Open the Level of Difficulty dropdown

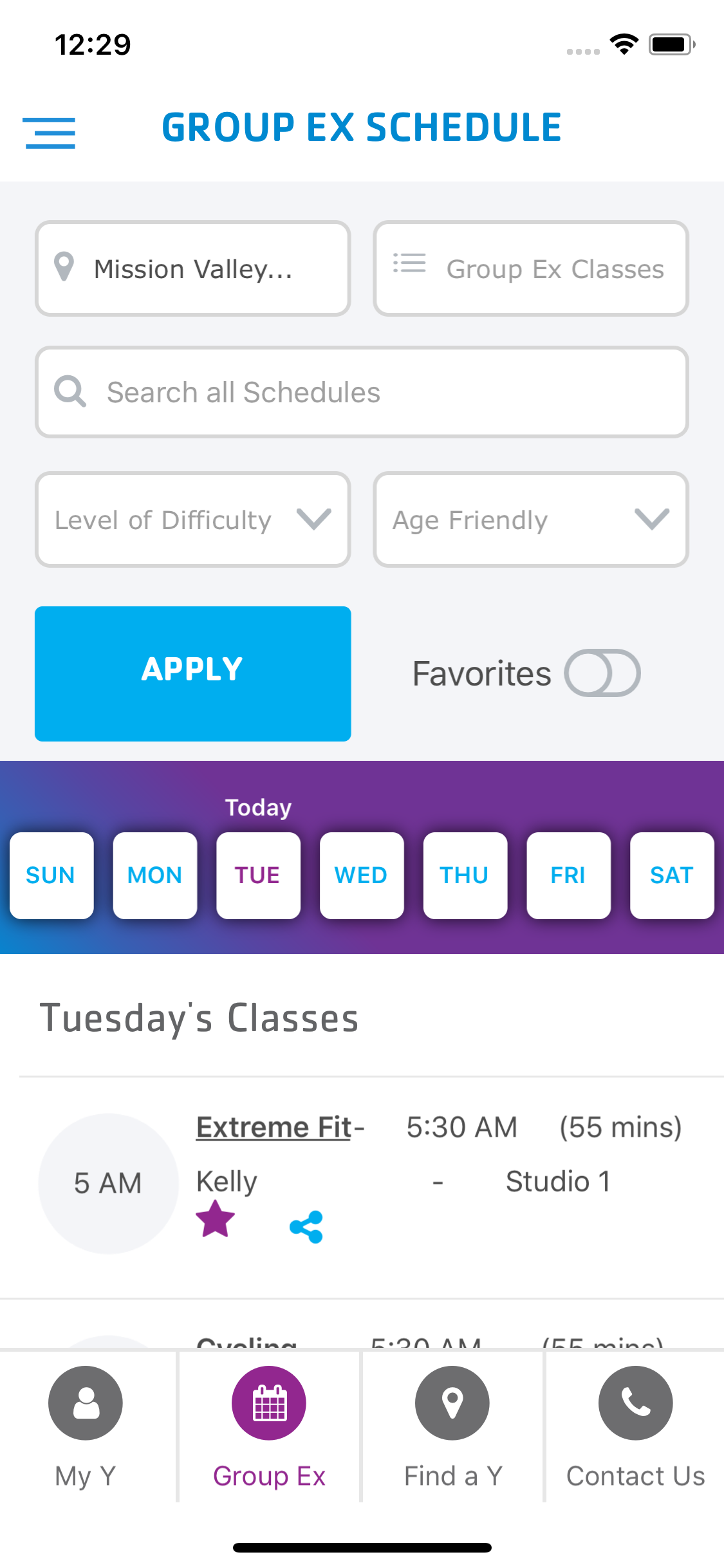pos(192,519)
